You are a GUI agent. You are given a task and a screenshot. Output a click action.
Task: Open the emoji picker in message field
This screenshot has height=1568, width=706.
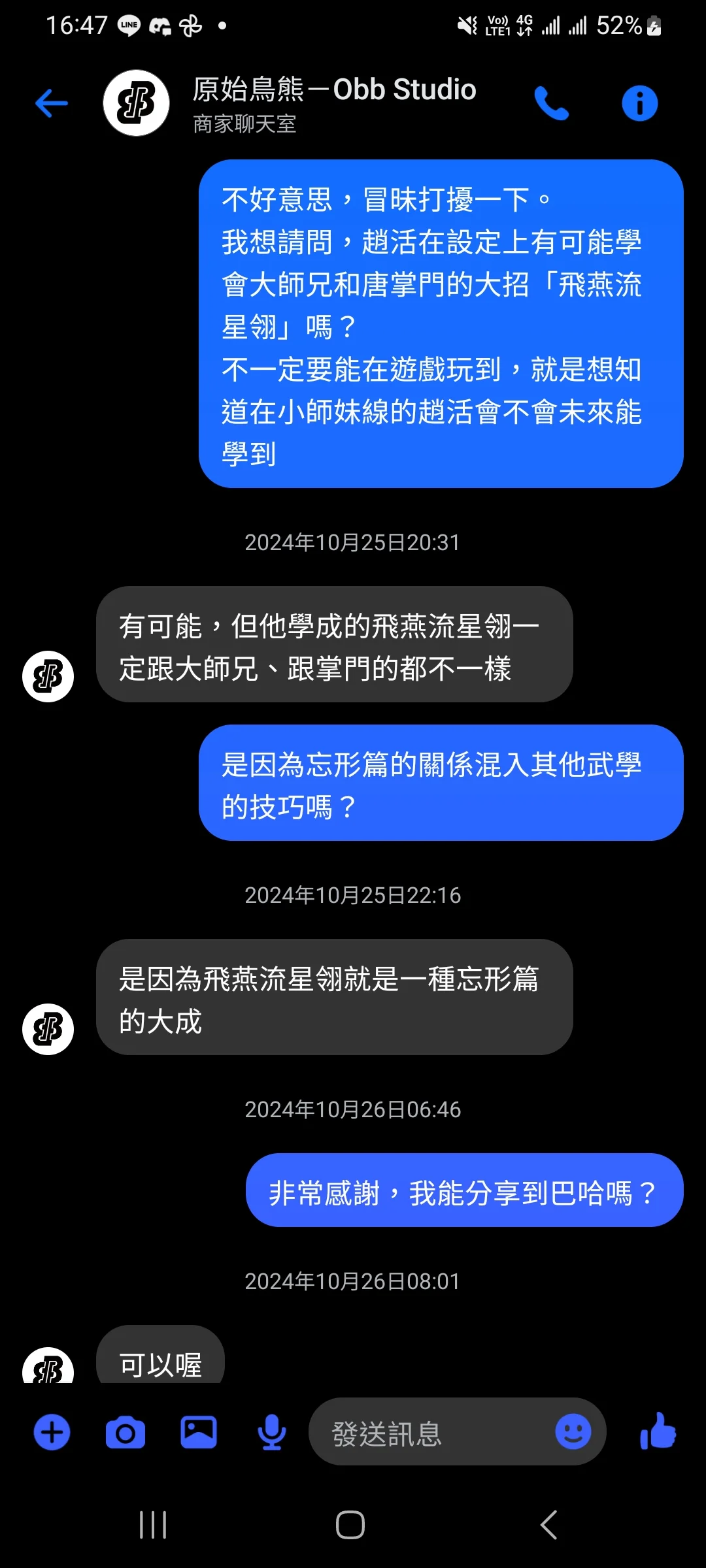pos(573,1433)
